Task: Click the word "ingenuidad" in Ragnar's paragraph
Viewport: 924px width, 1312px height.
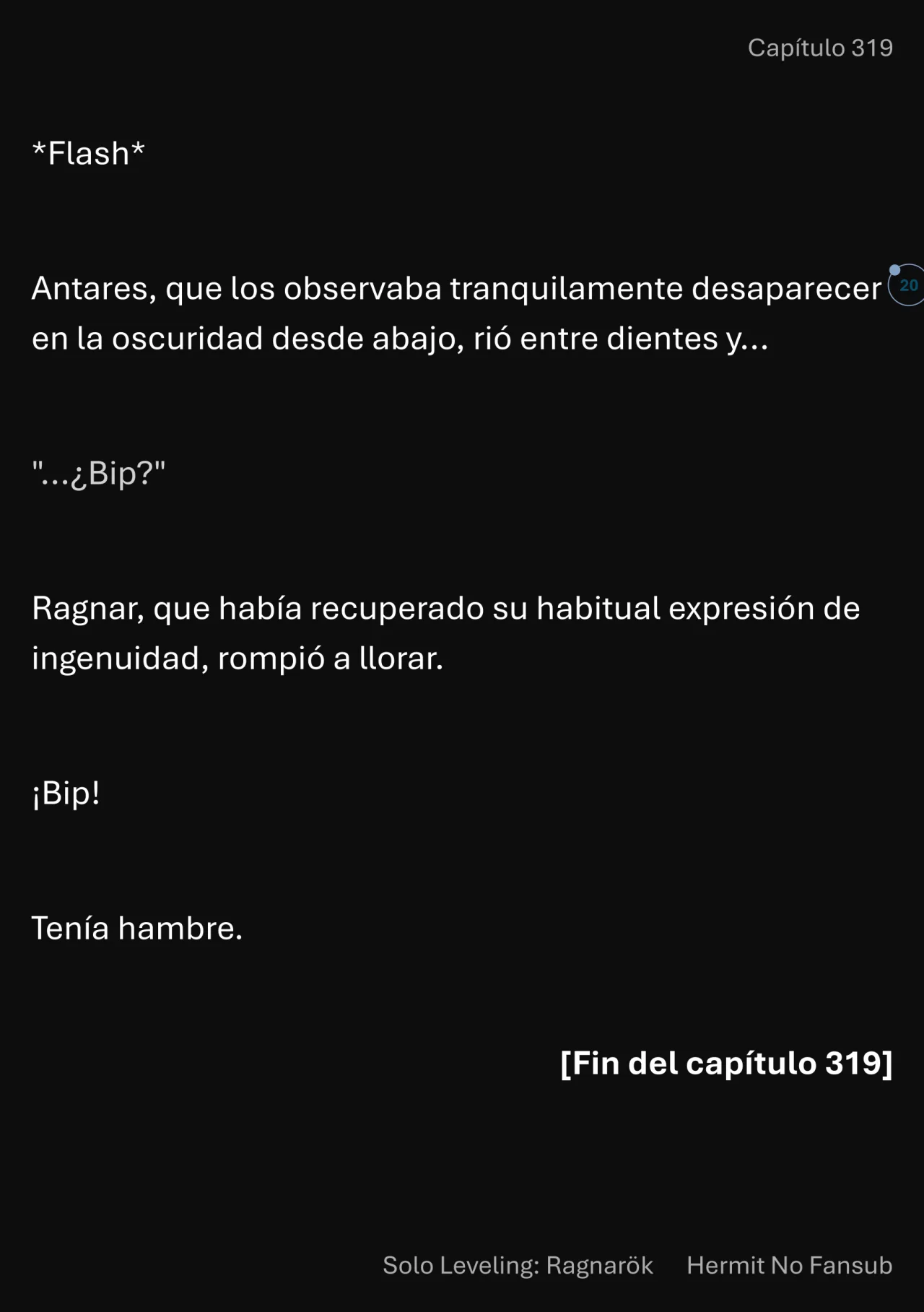Action: [117, 656]
